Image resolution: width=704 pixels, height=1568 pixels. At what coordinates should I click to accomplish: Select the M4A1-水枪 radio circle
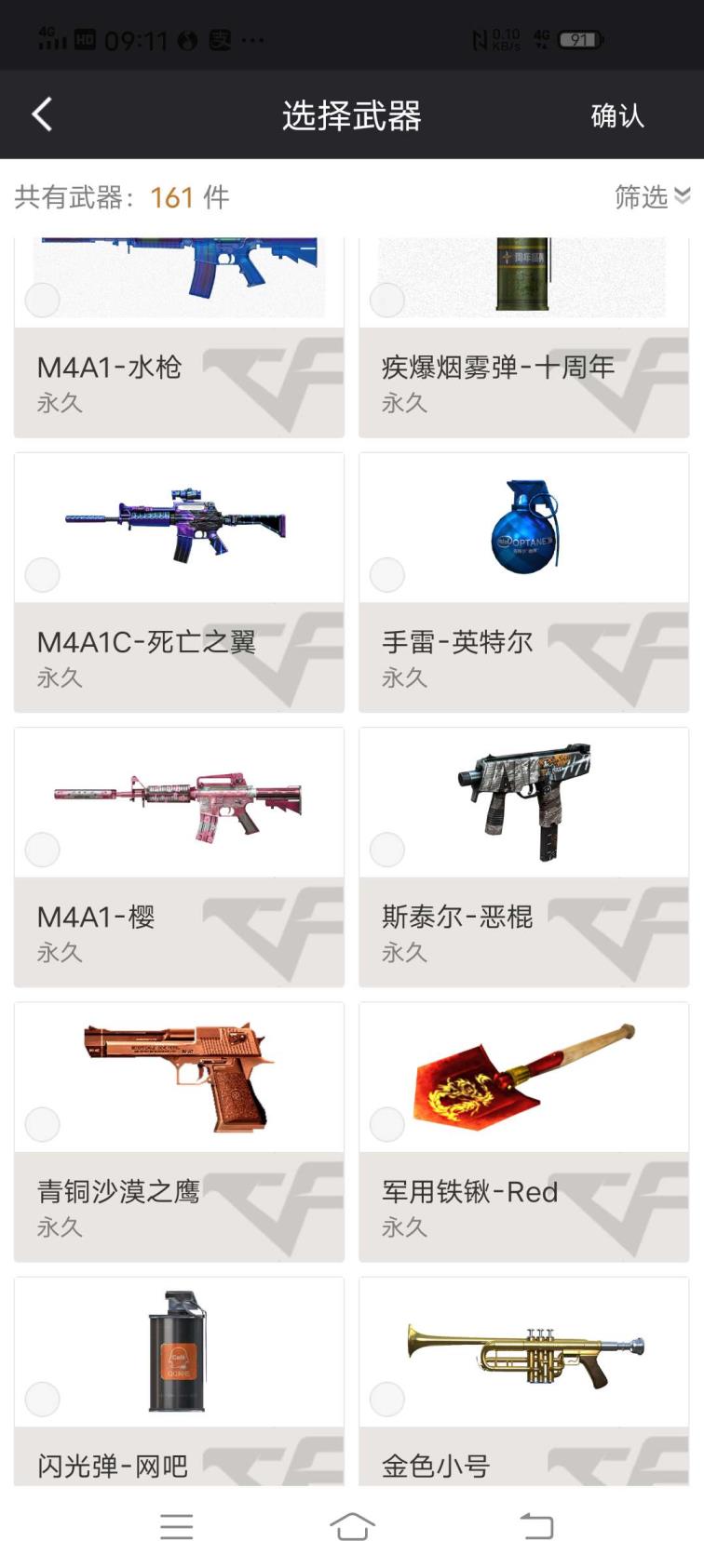pyautogui.click(x=42, y=300)
